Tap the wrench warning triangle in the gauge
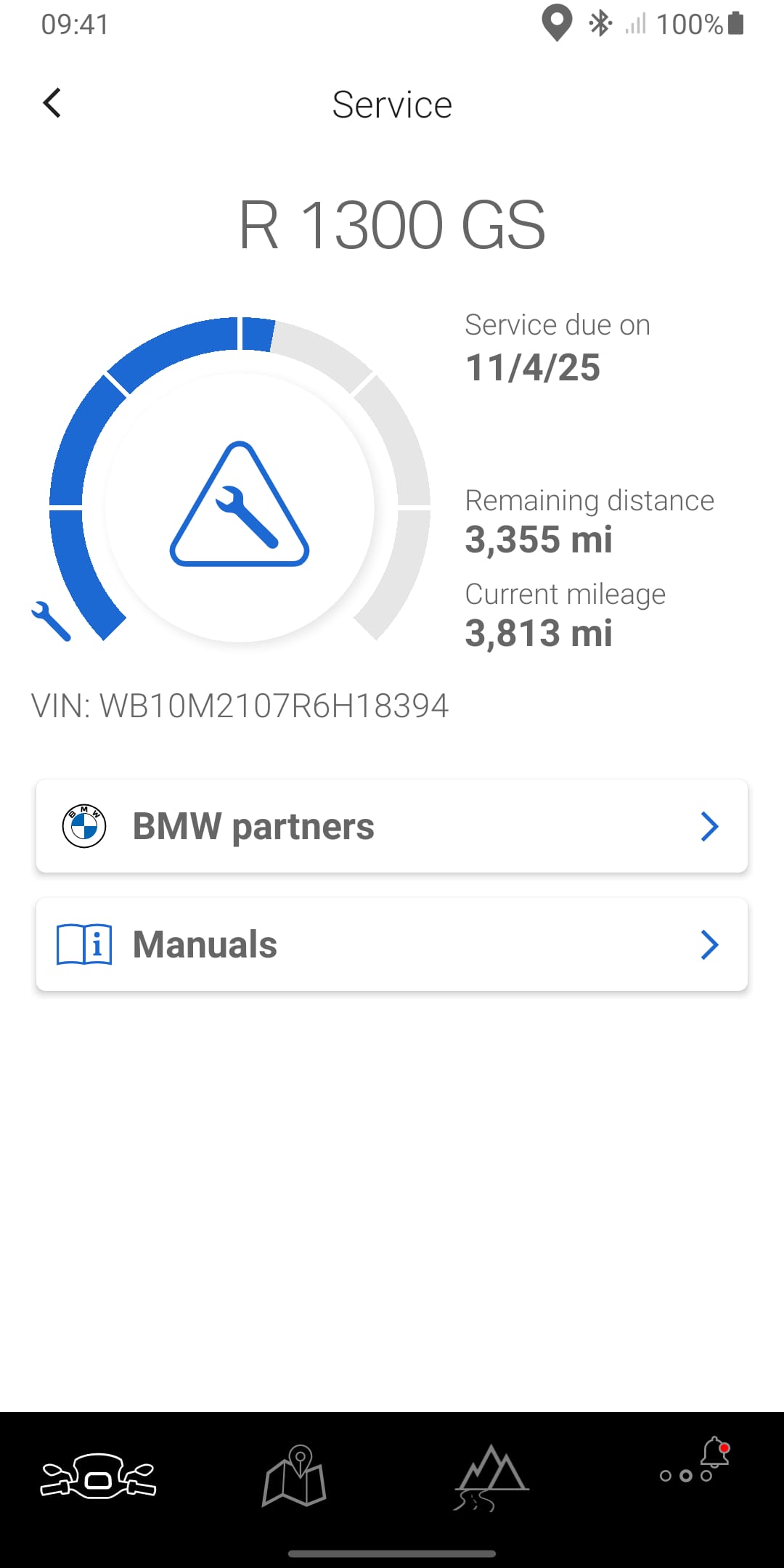The width and height of the screenshot is (784, 1568). 240,508
